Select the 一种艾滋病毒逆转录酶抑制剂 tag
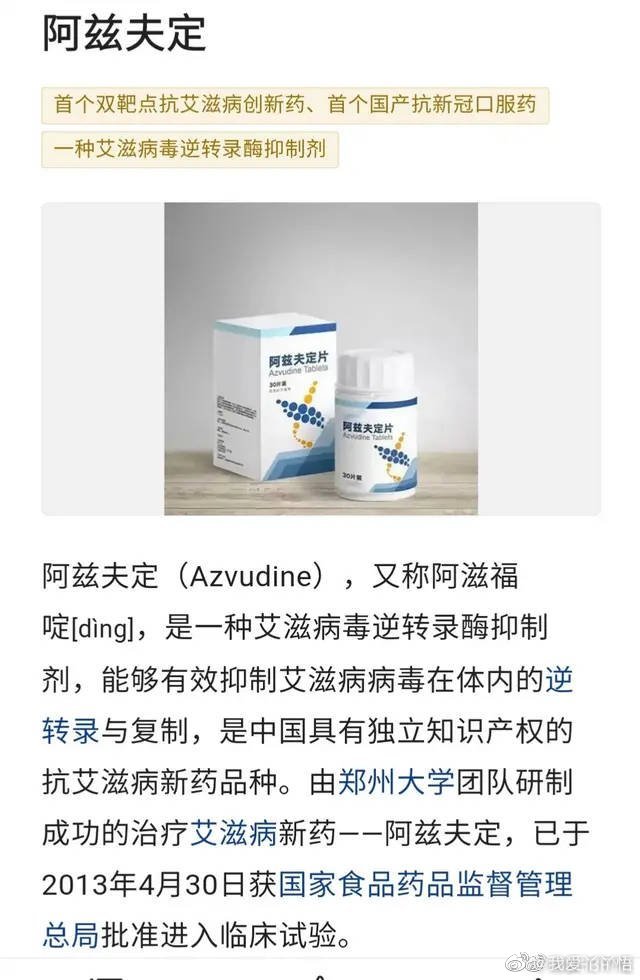Viewport: 640px width, 980px height. (x=190, y=150)
